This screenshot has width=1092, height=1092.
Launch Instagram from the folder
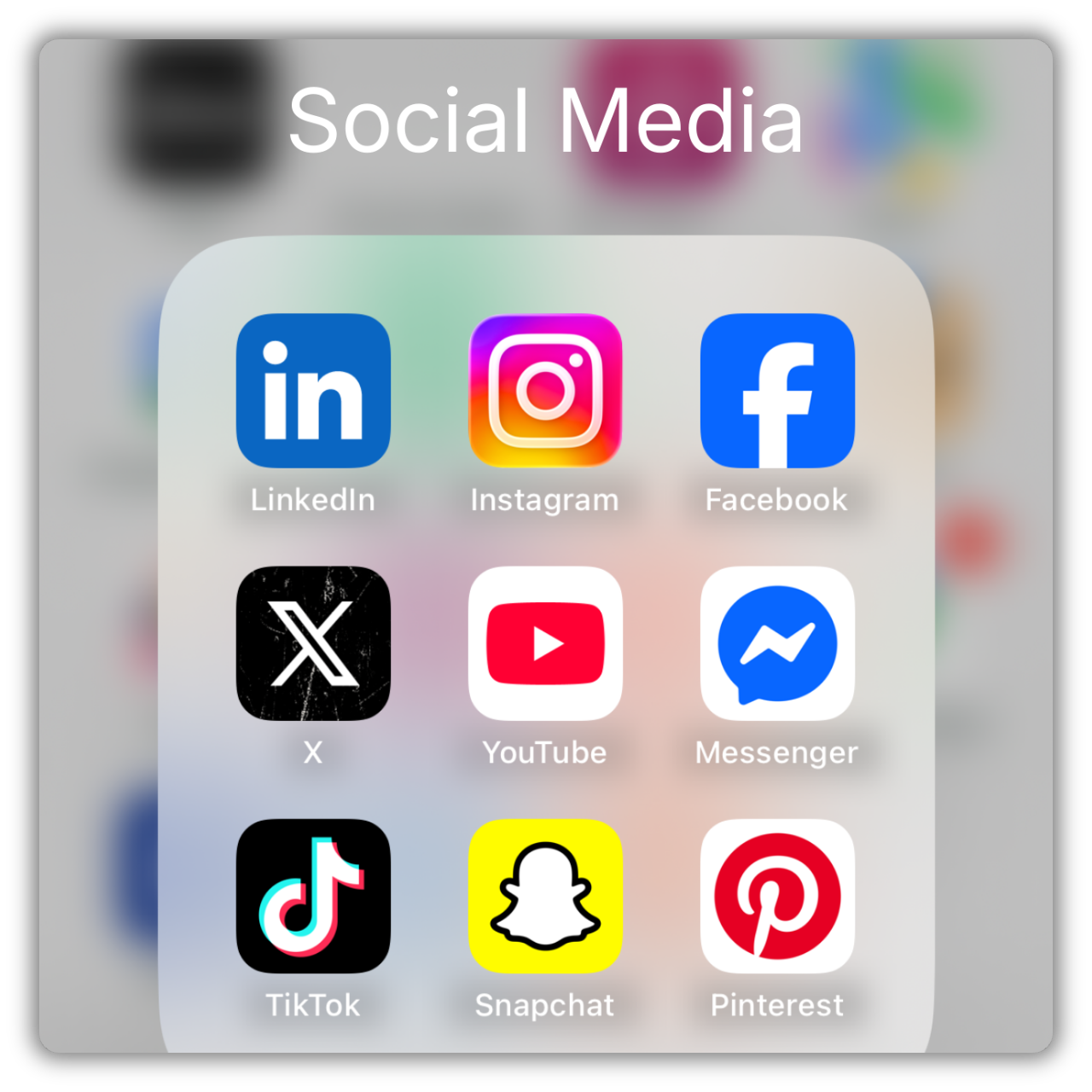tap(545, 390)
